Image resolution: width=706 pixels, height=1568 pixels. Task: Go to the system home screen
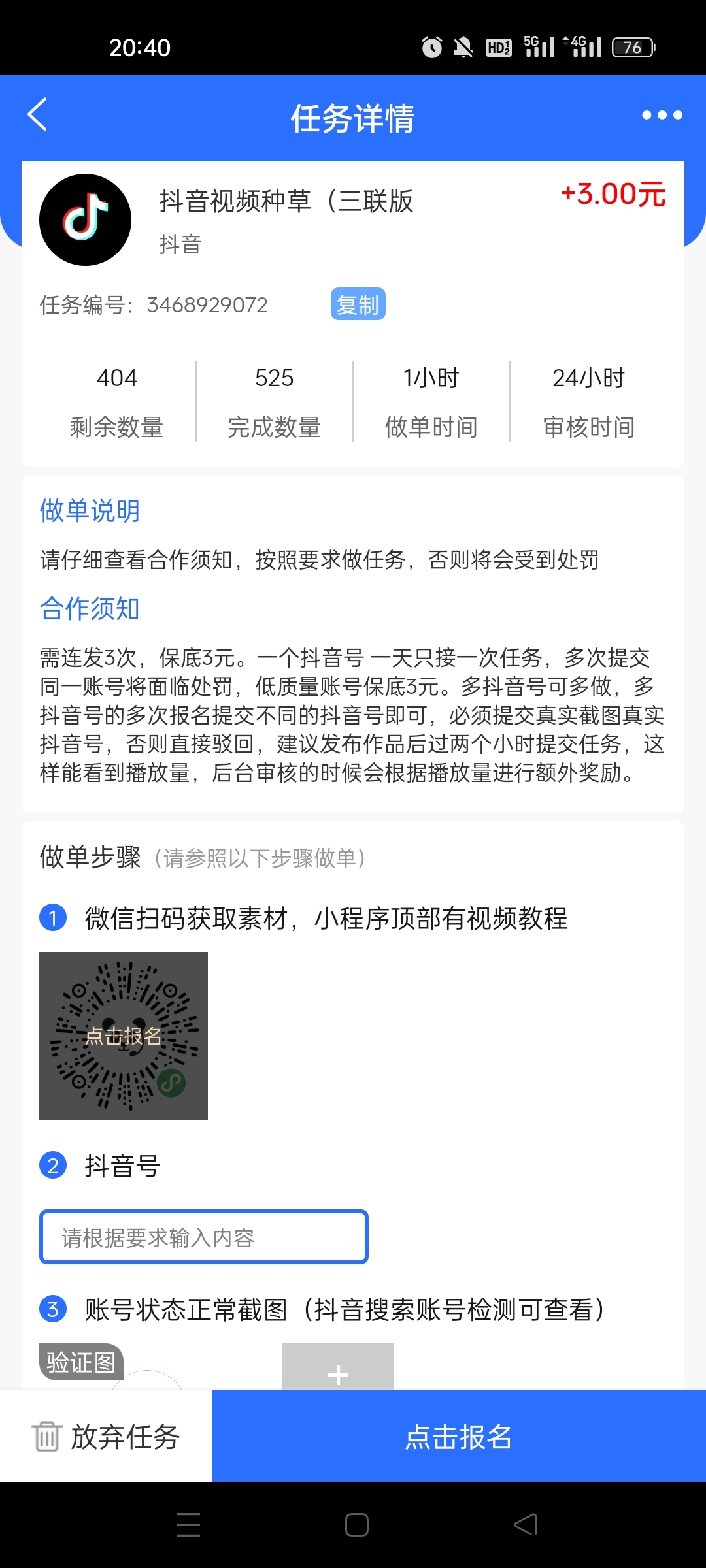tap(356, 1525)
